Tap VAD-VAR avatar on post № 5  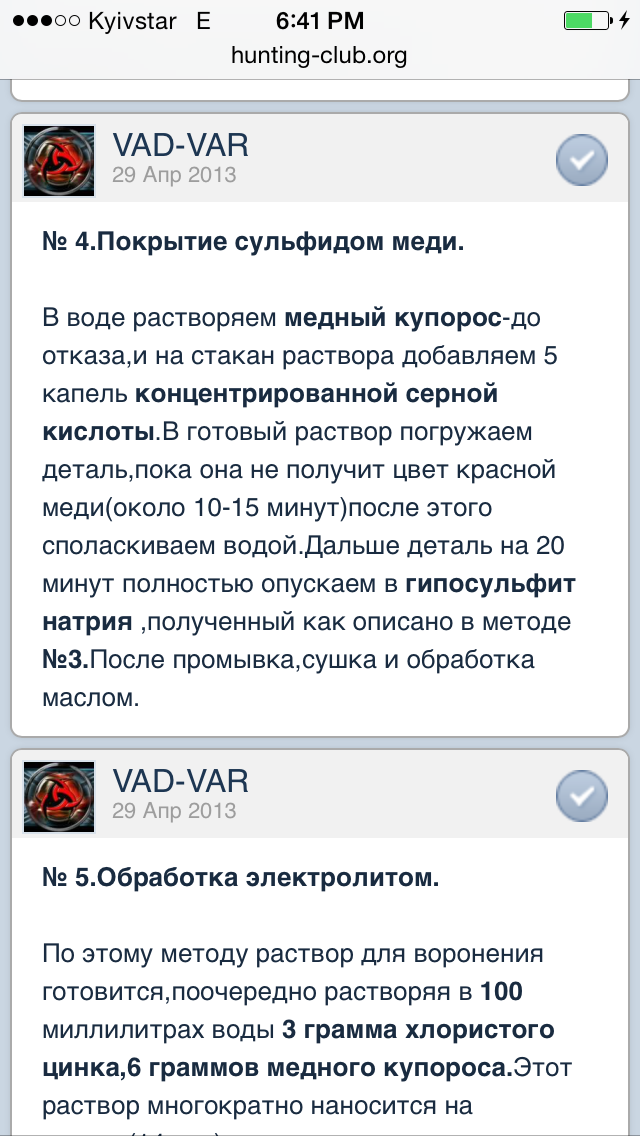(58, 796)
